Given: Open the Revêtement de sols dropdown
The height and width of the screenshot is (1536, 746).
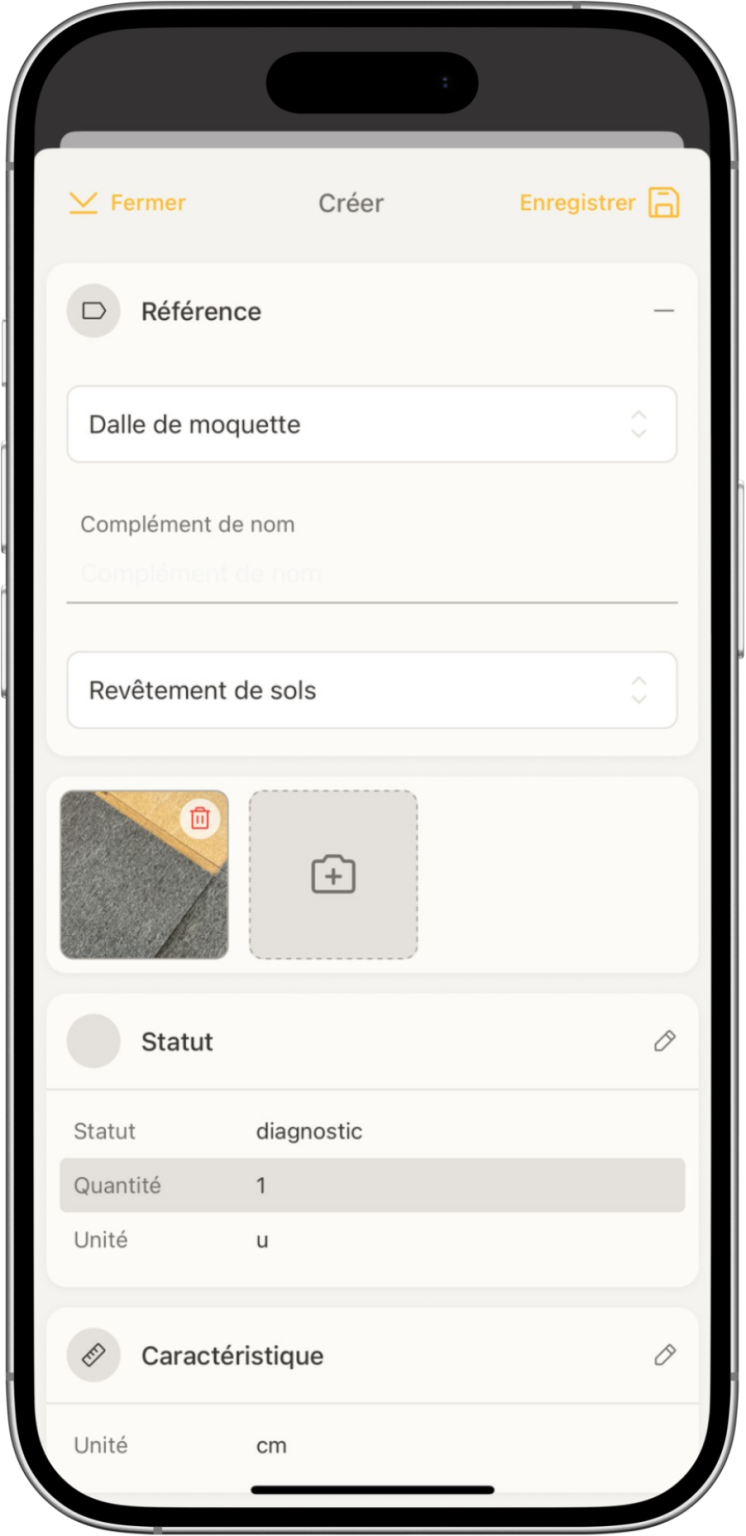Looking at the screenshot, I should tap(372, 690).
